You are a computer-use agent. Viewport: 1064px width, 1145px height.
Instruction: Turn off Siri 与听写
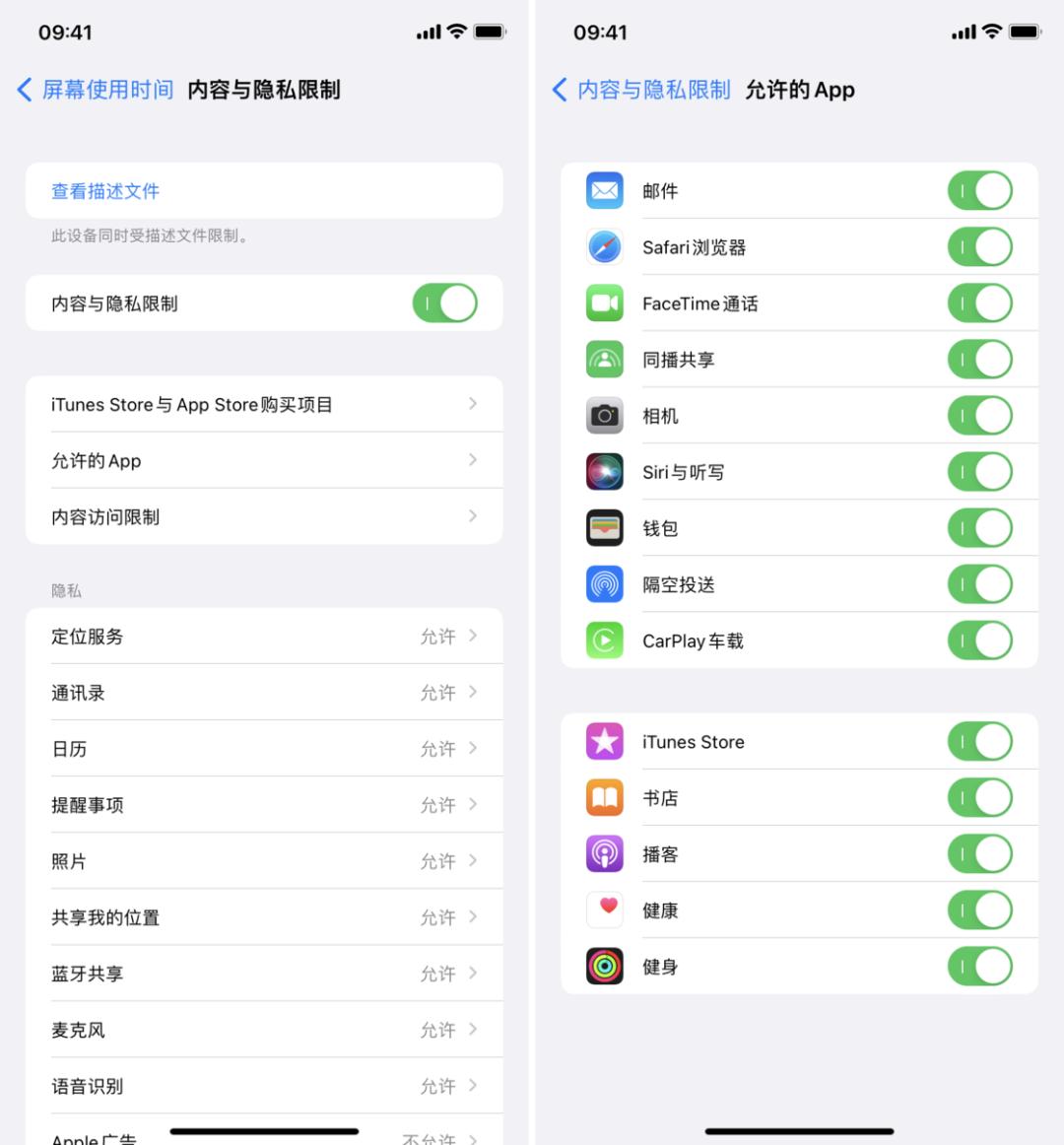pyautogui.click(x=979, y=472)
